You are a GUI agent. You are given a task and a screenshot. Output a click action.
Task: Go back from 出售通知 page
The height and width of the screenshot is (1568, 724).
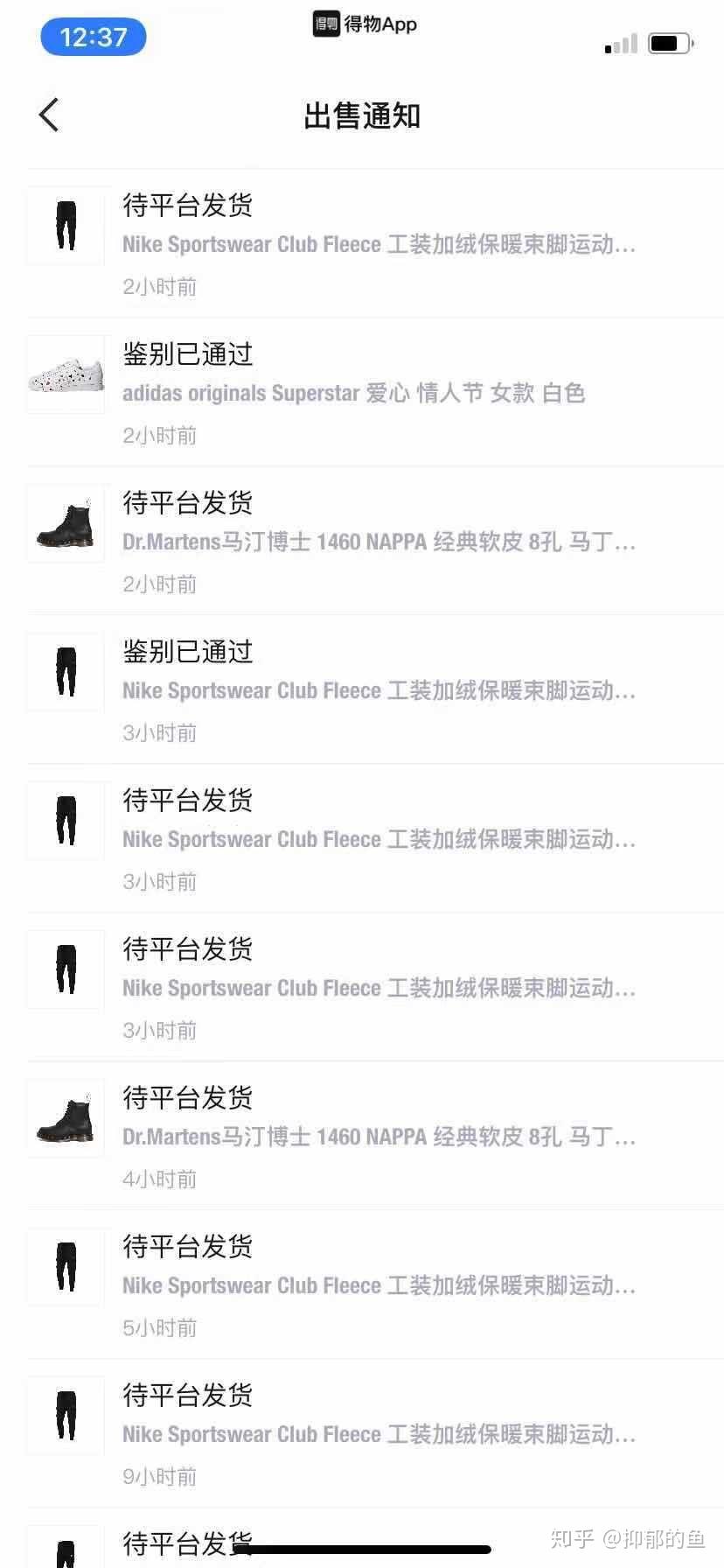pos(49,115)
